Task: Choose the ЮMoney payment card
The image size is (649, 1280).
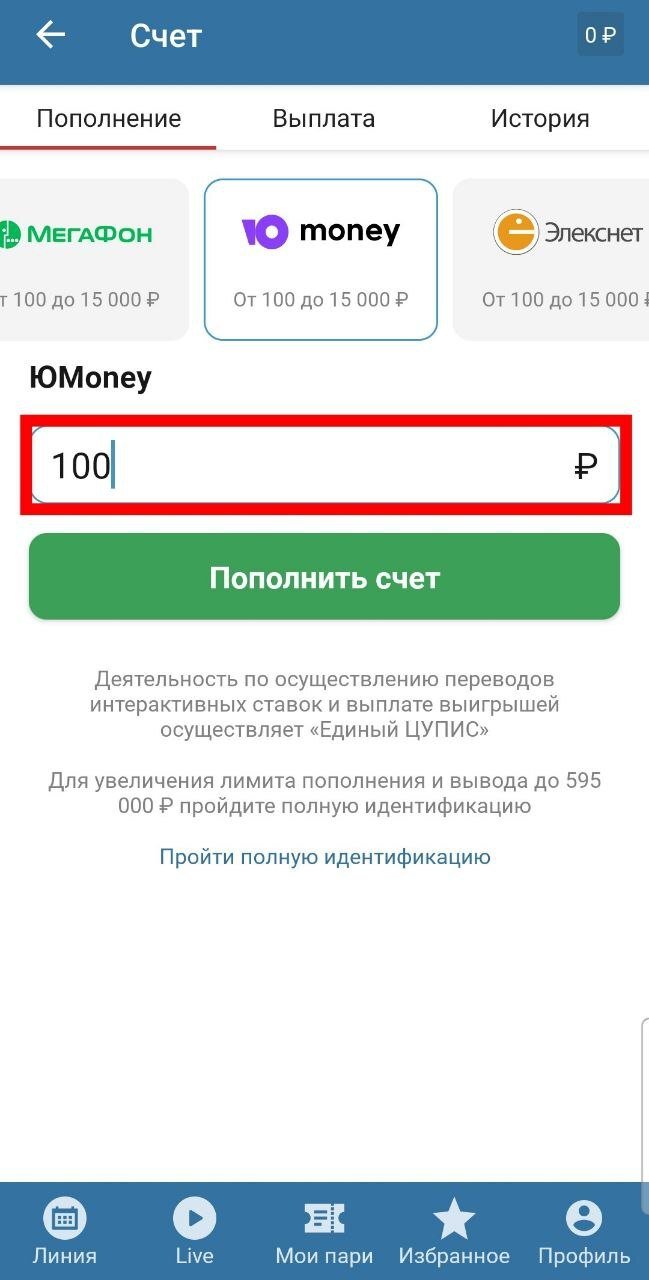Action: coord(321,259)
